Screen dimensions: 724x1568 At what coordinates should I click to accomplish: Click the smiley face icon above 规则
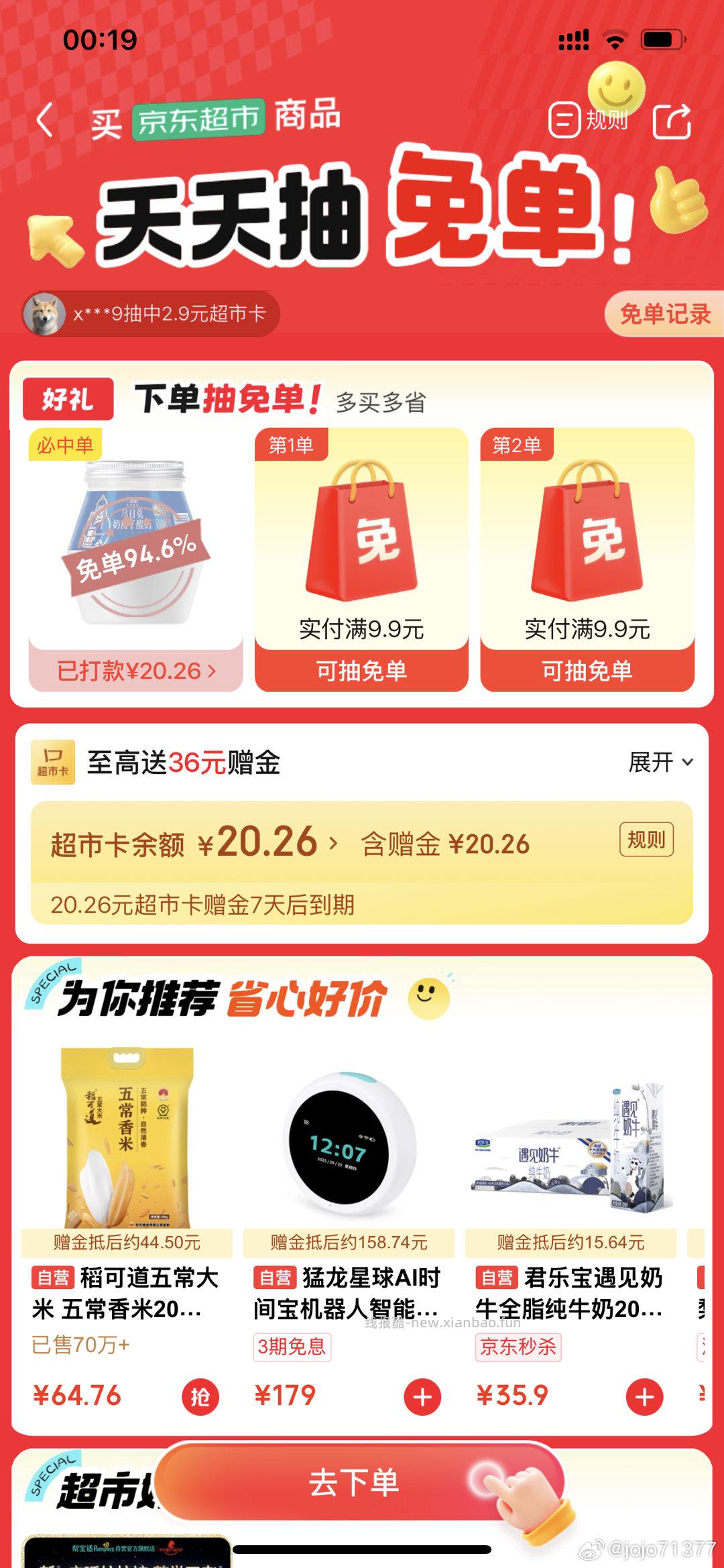coord(615,85)
